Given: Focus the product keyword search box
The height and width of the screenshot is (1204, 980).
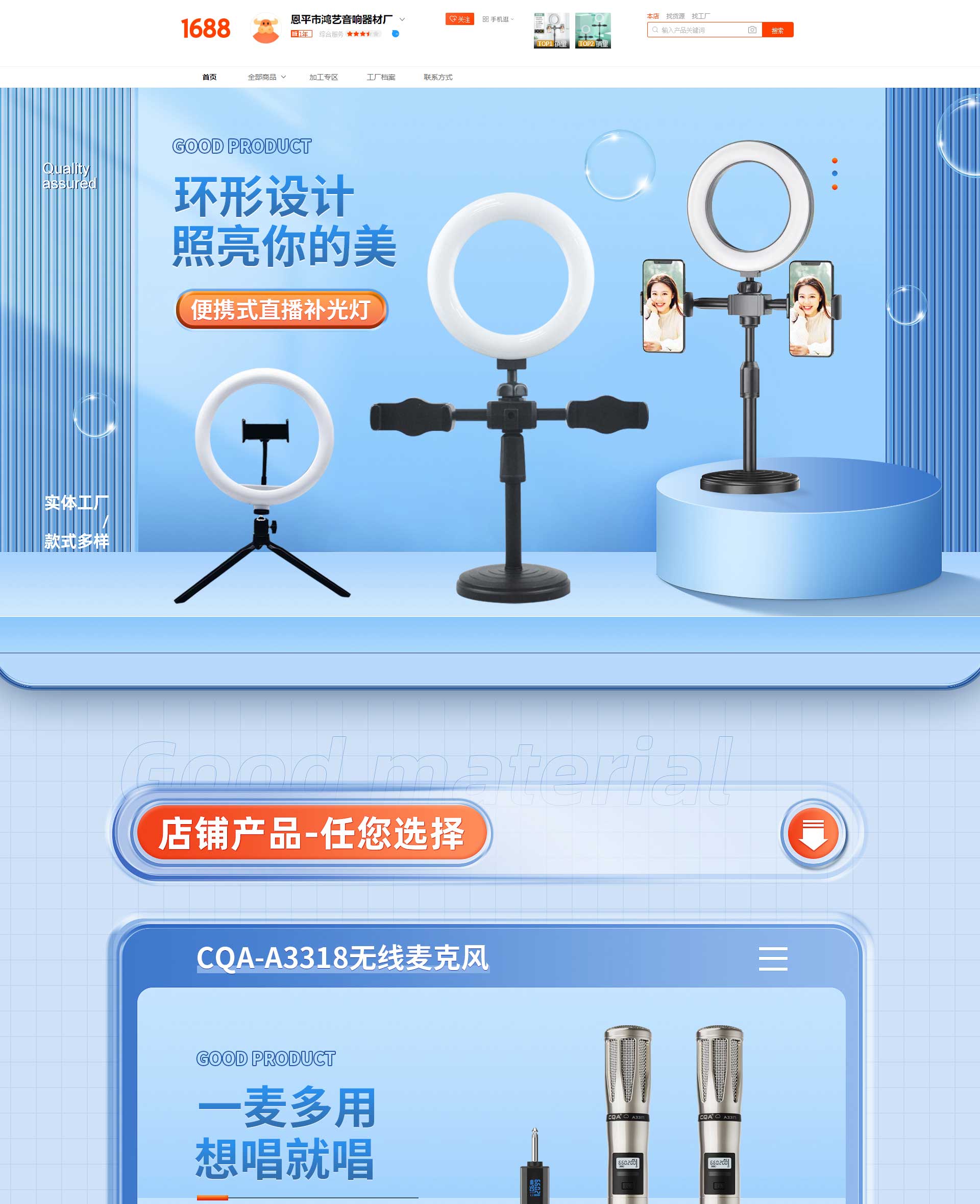Looking at the screenshot, I should (700, 30).
